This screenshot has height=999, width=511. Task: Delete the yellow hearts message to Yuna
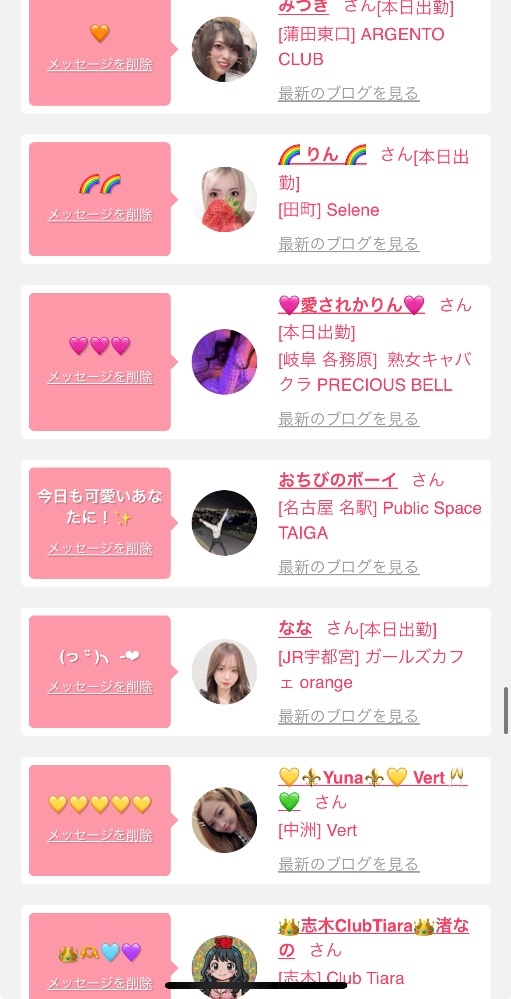pyautogui.click(x=100, y=835)
